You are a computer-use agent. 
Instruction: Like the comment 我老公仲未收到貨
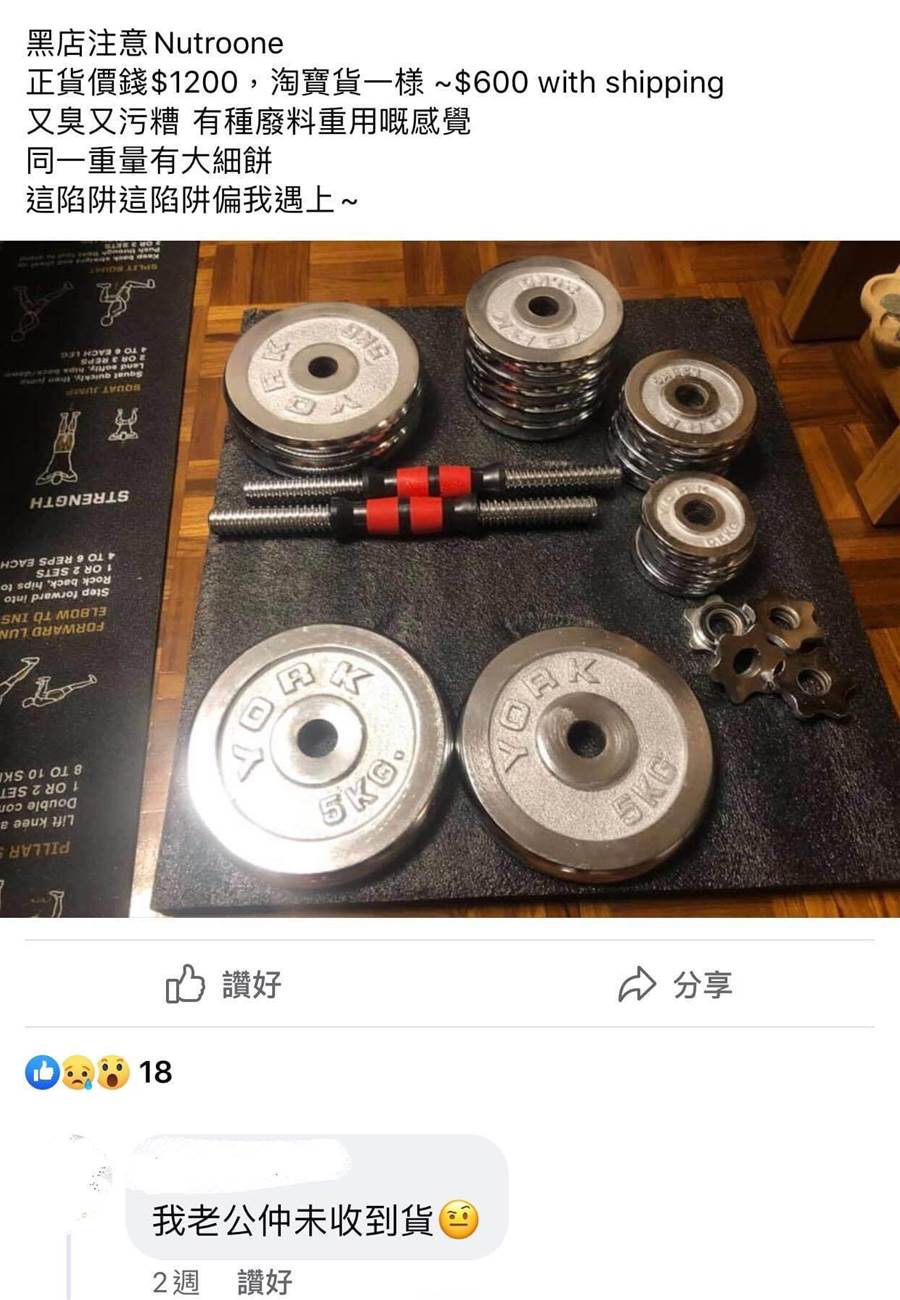point(265,1283)
